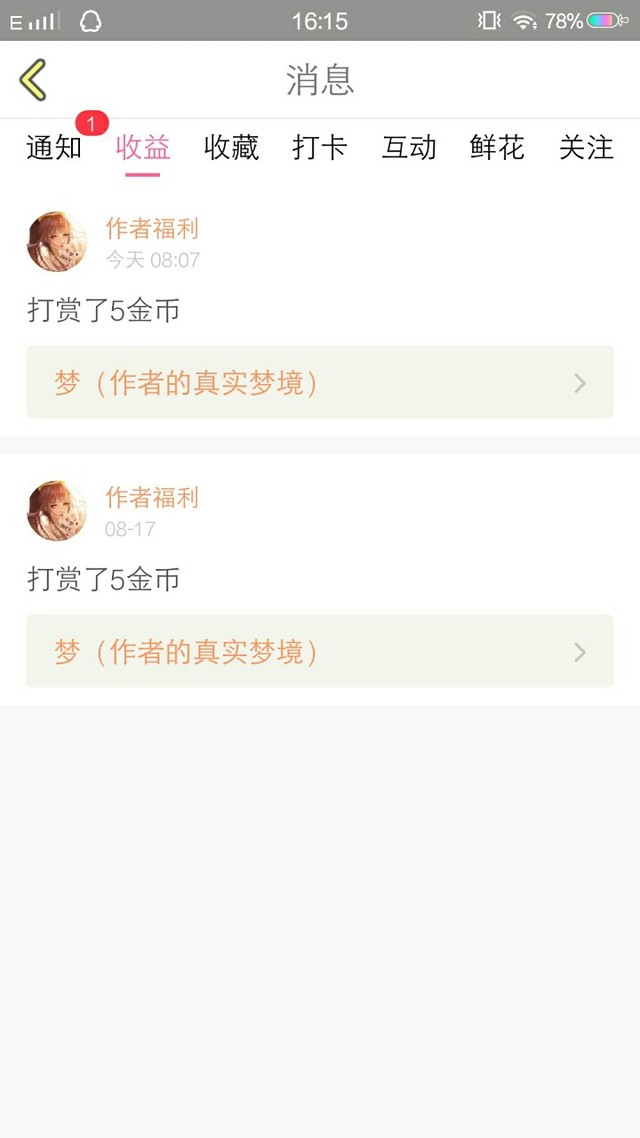The height and width of the screenshot is (1138, 640).
Task: View 作者福利 avatar on the 08-17 message
Action: [57, 511]
